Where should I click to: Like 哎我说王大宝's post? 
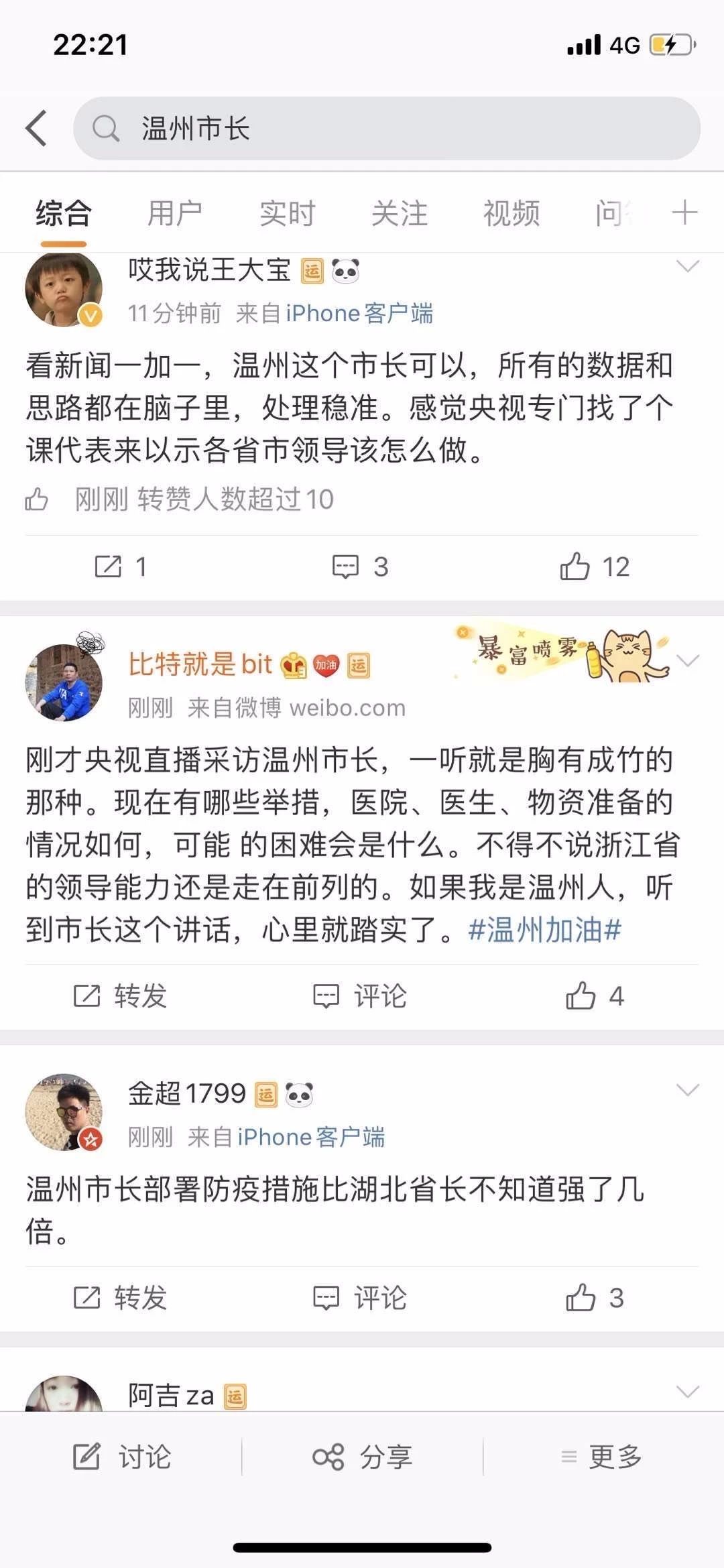[594, 567]
